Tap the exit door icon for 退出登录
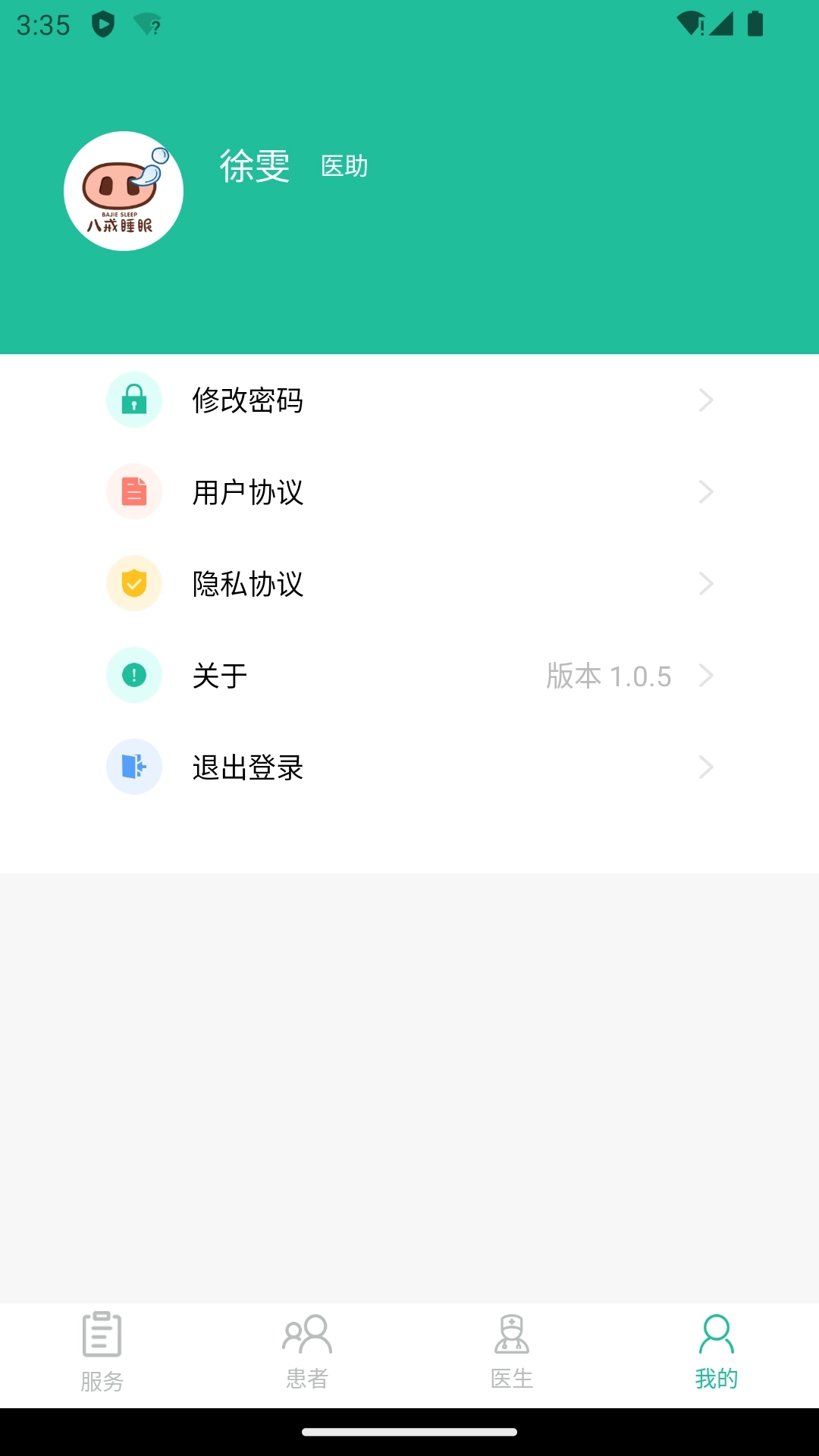819x1456 pixels. [x=134, y=767]
